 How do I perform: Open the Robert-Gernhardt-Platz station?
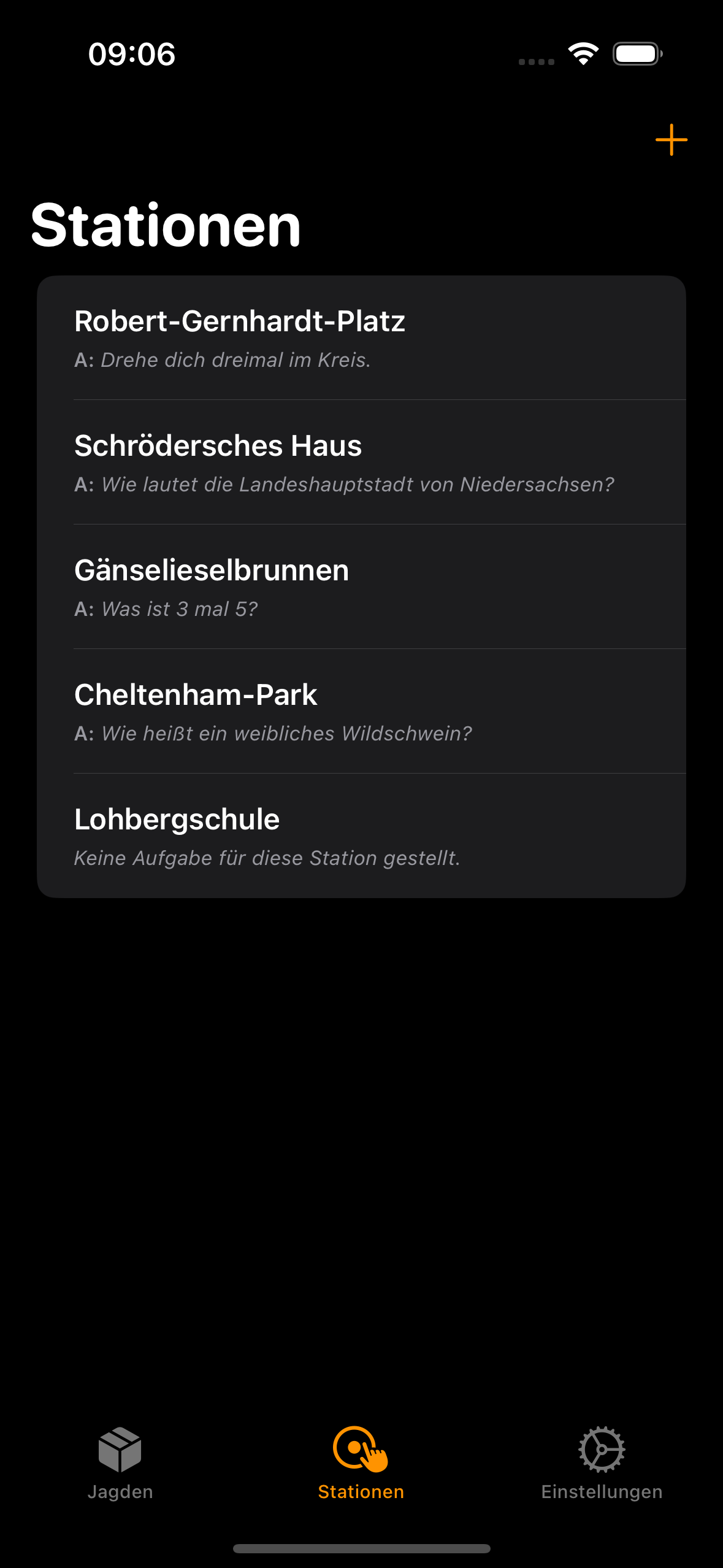click(361, 338)
